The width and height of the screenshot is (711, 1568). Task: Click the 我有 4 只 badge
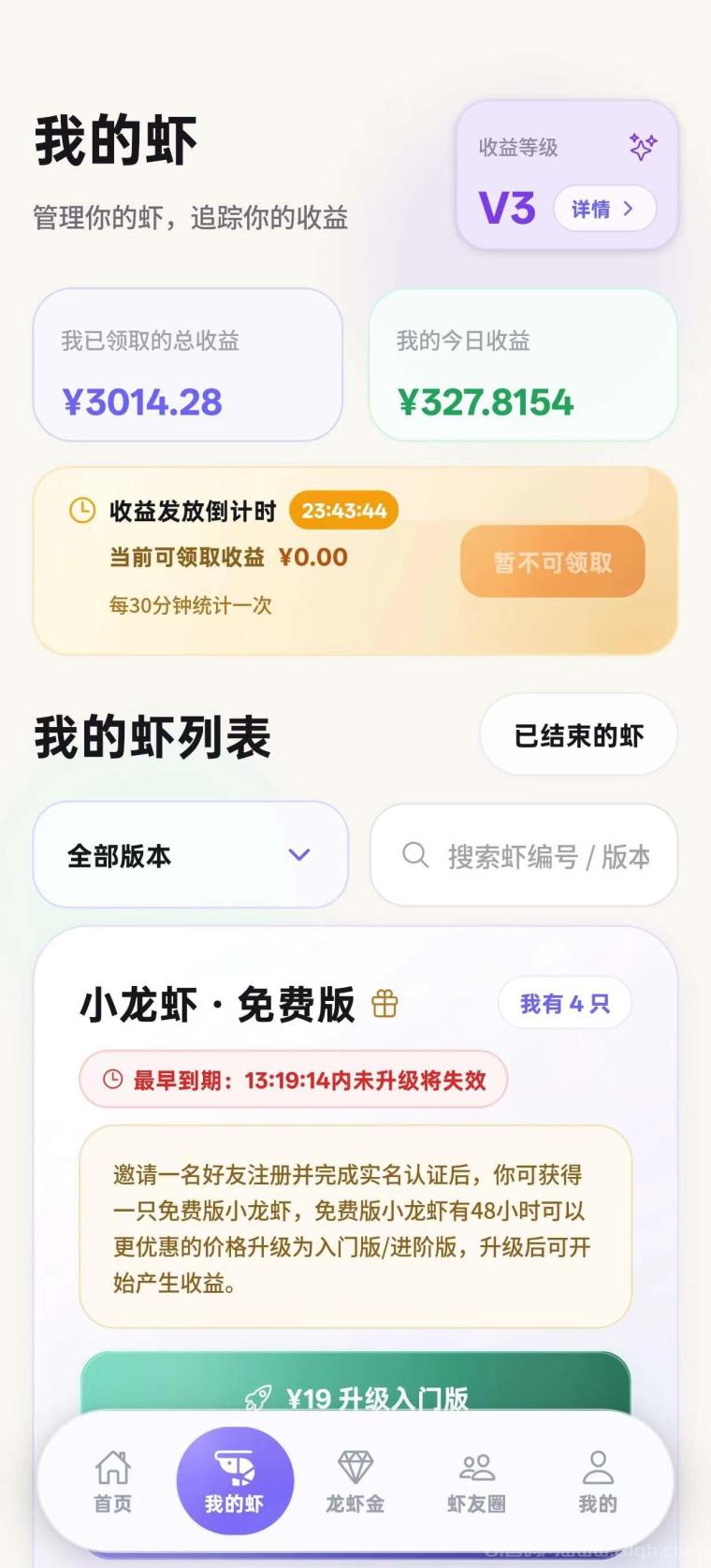click(x=563, y=1003)
